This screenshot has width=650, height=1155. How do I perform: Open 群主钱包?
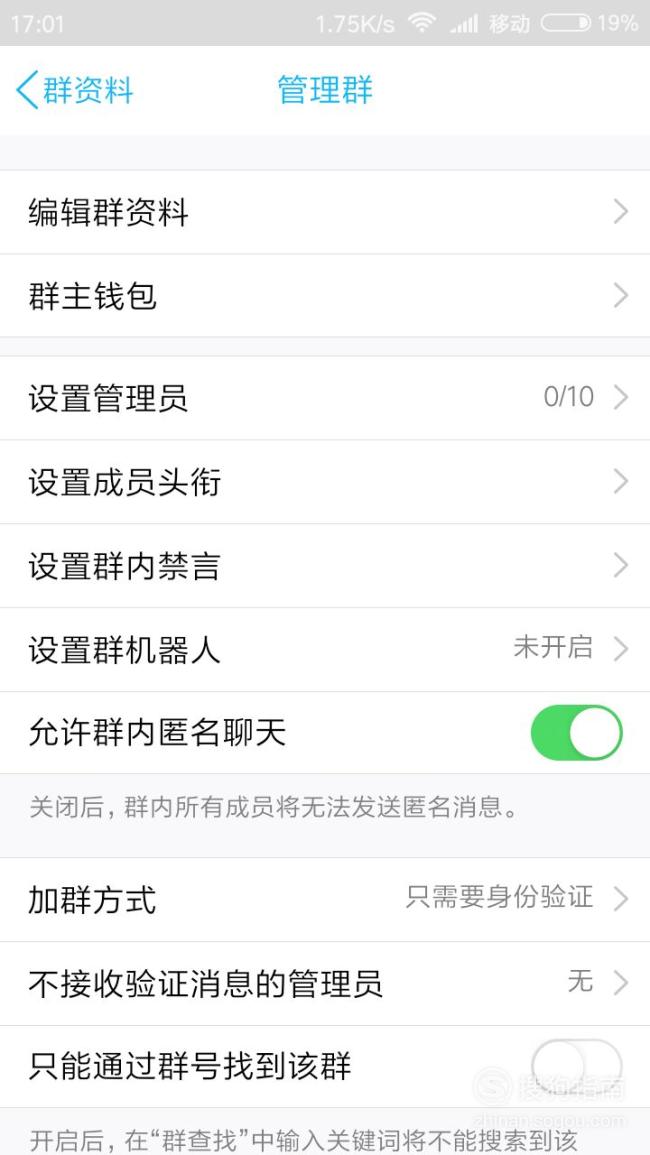click(x=325, y=296)
